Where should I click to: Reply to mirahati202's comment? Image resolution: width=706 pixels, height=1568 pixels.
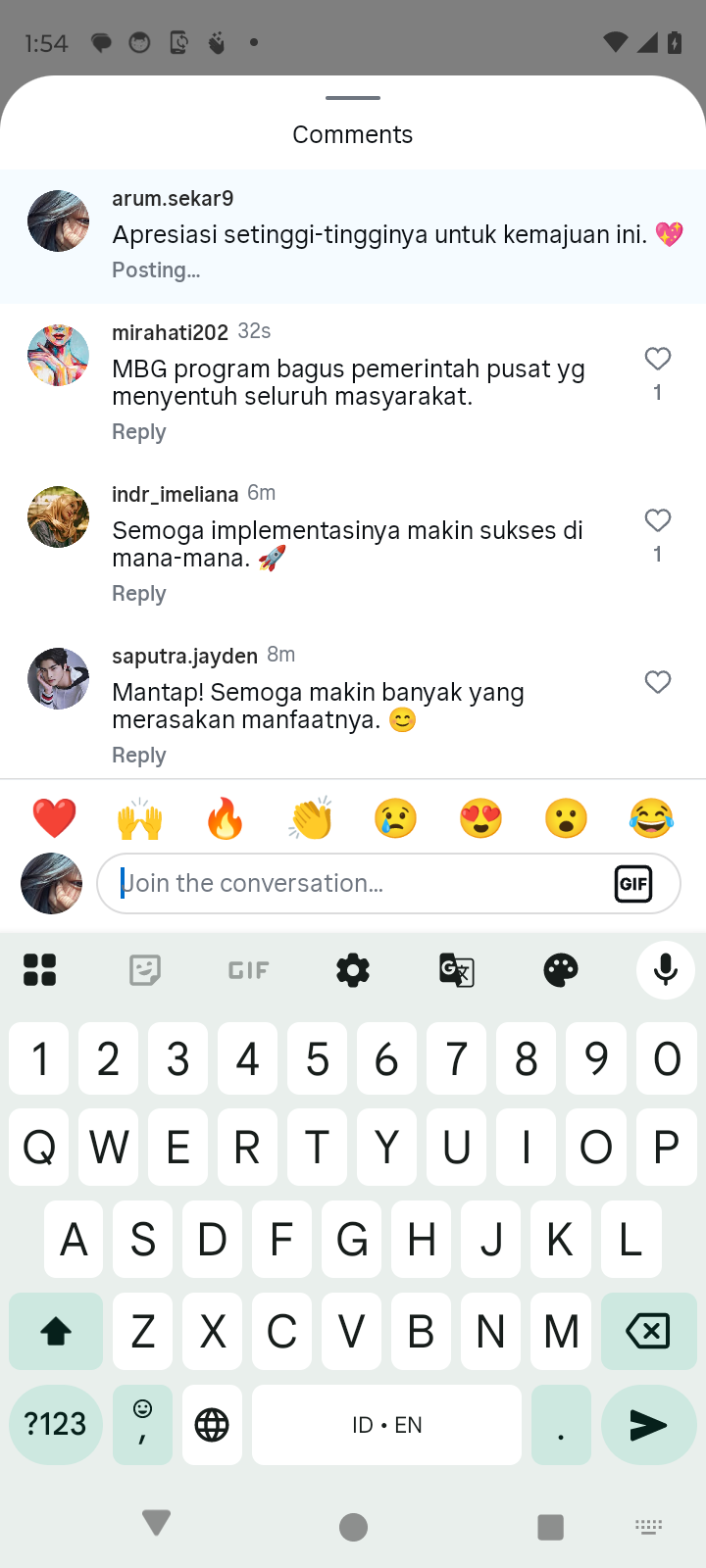[x=139, y=432]
